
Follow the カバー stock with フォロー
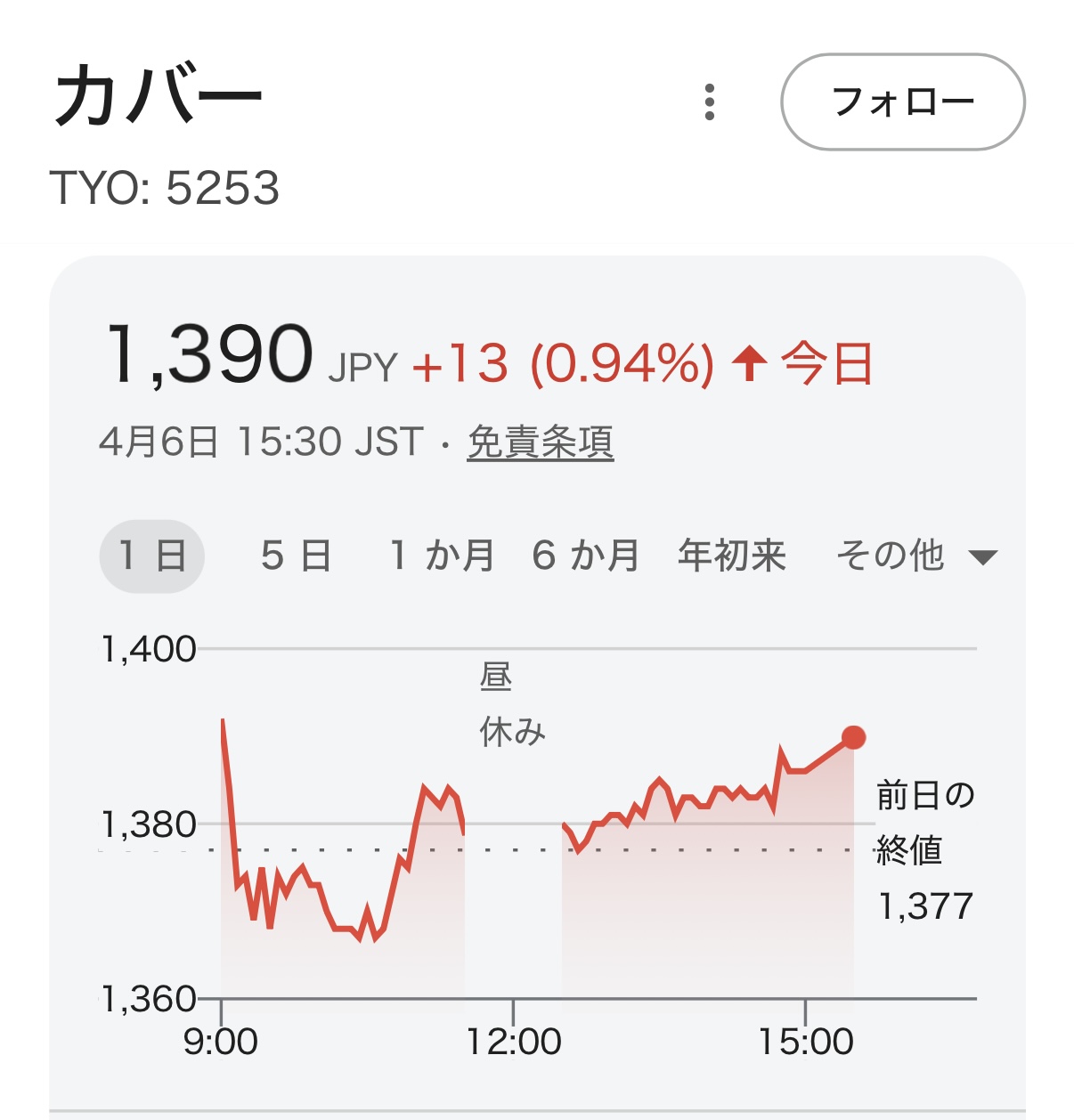click(902, 102)
